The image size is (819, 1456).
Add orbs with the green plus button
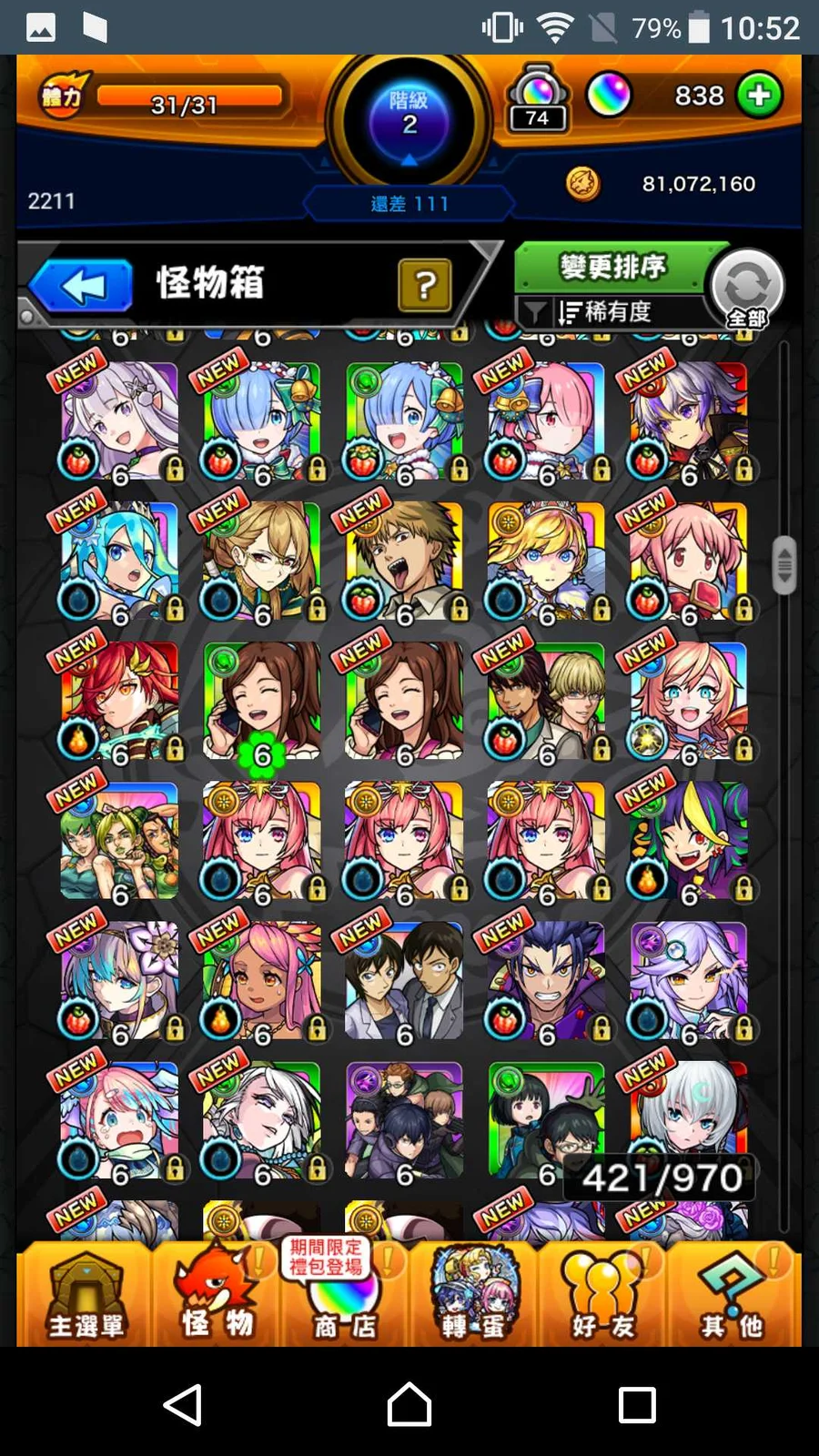(x=759, y=96)
